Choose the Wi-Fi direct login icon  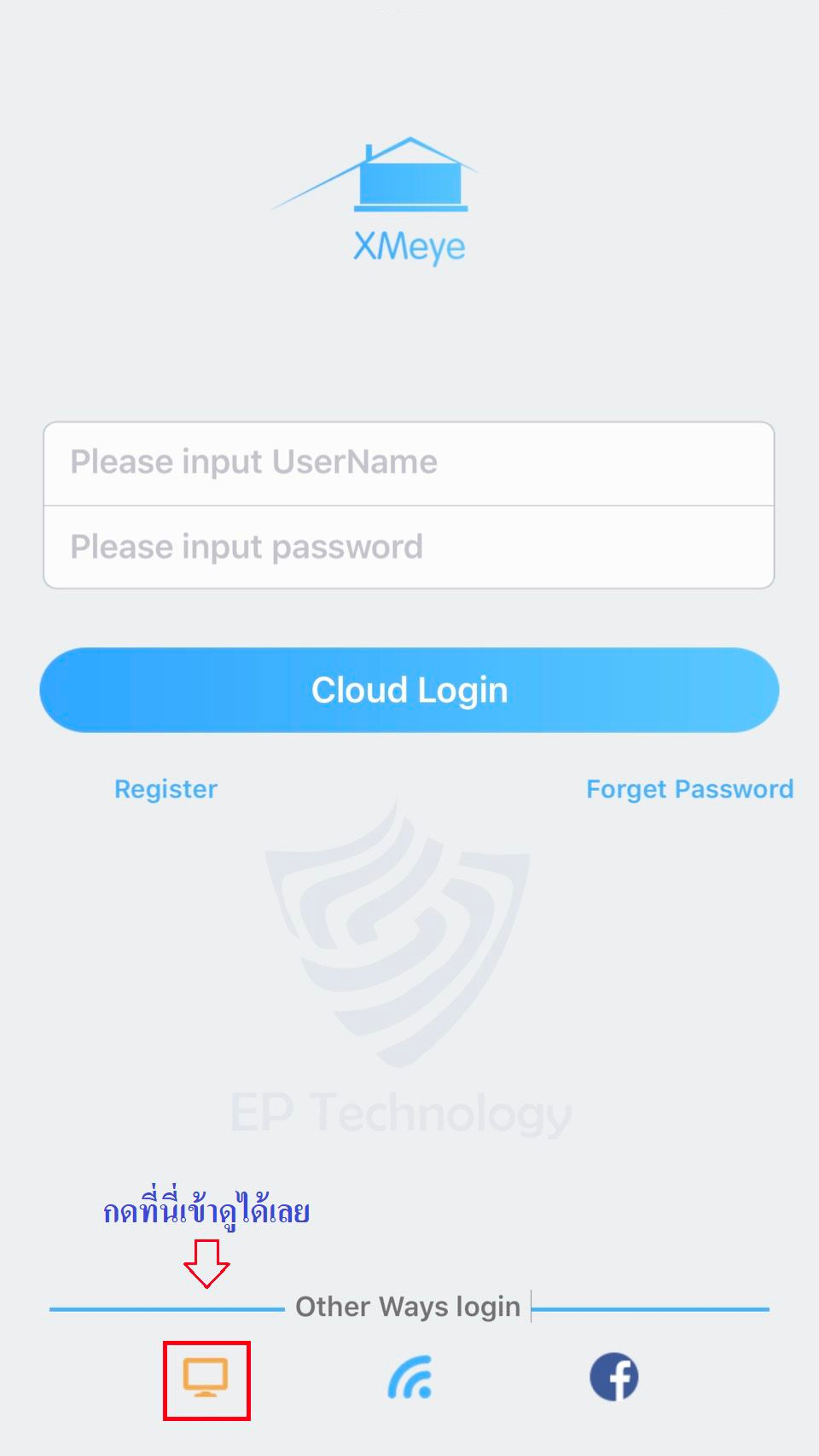click(410, 1378)
